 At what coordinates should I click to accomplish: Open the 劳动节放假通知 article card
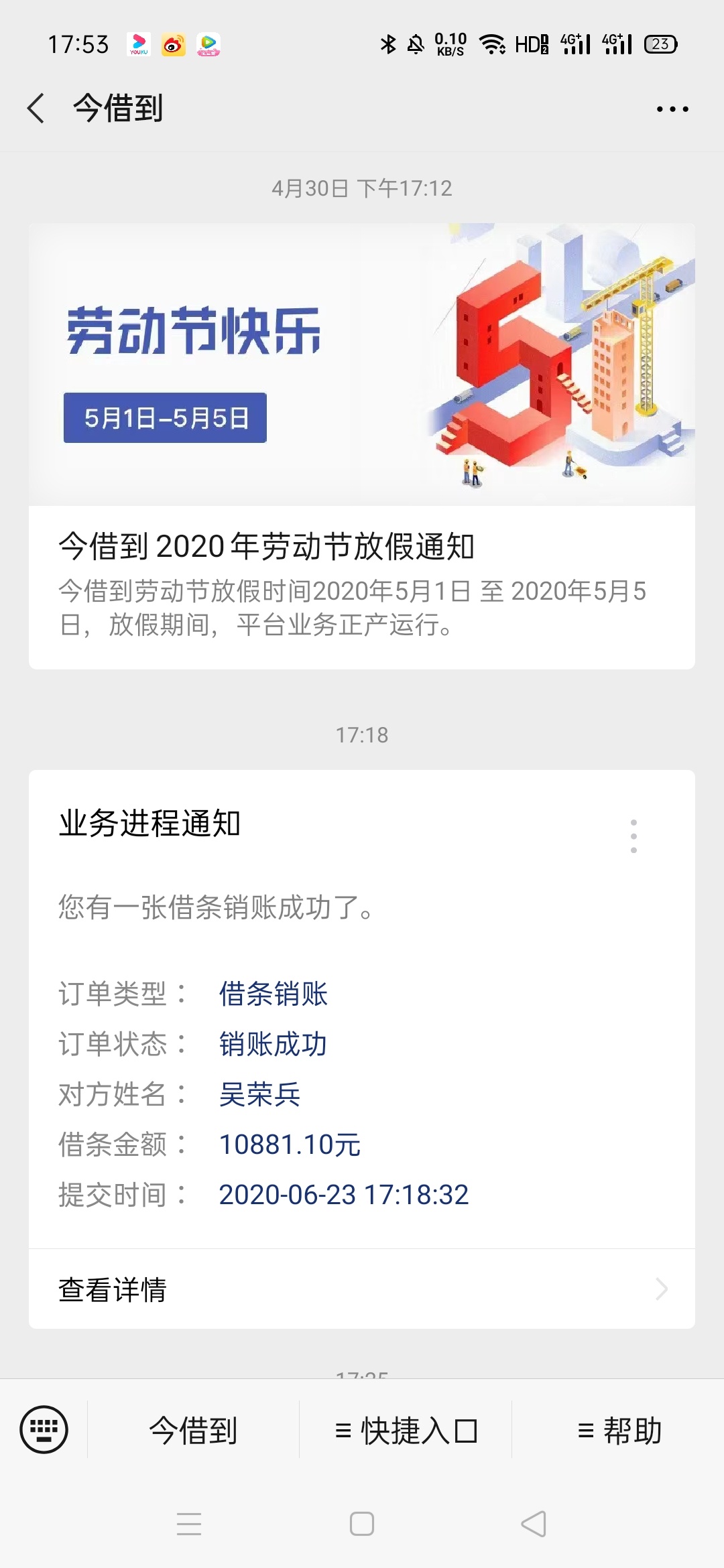[362, 446]
